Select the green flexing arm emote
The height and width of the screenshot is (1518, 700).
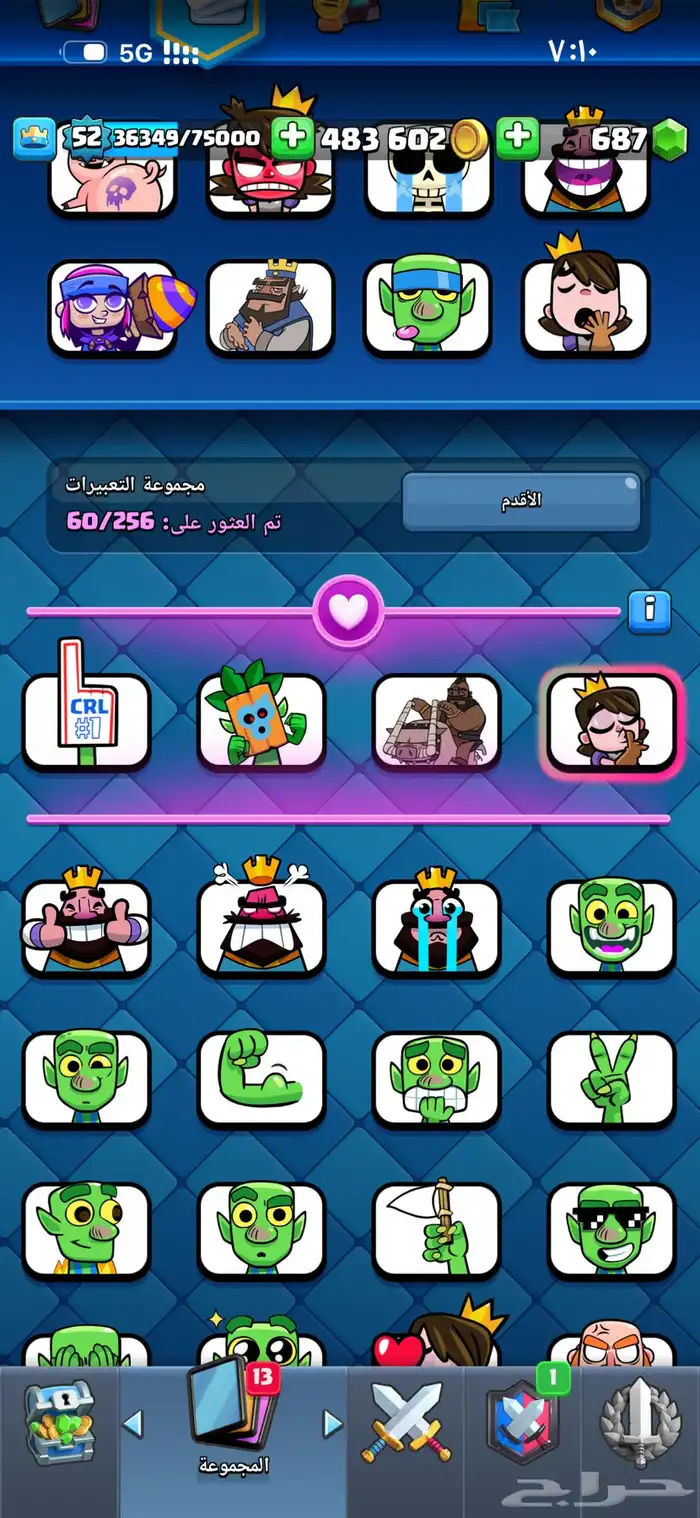(x=261, y=1079)
